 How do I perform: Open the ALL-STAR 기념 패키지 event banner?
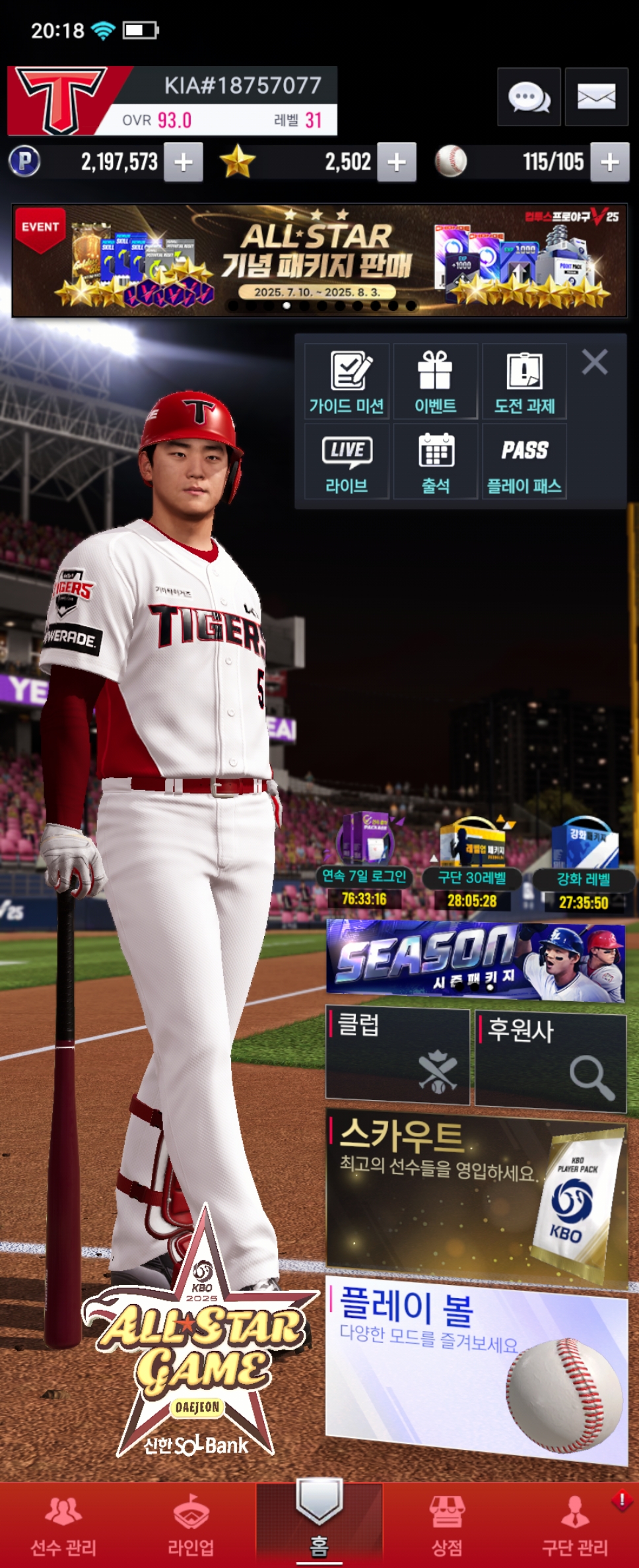point(319,261)
